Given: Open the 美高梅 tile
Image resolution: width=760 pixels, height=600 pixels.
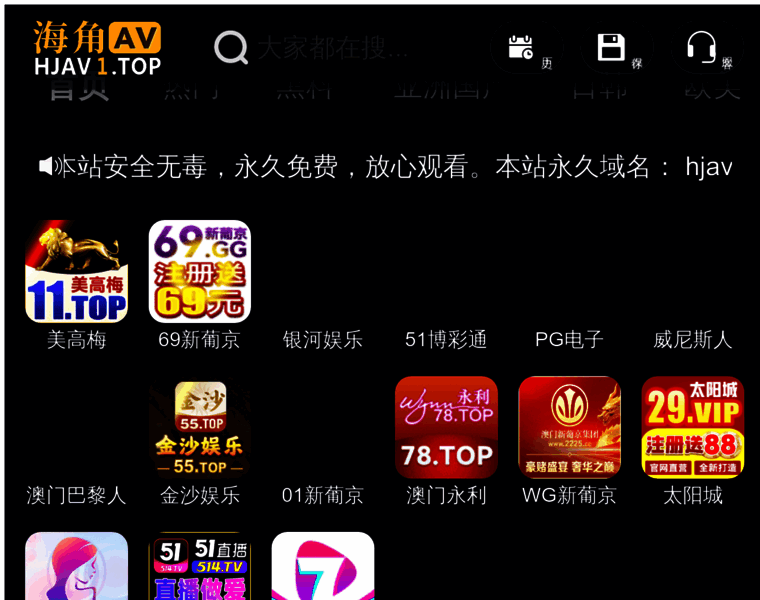Looking at the screenshot, I should [x=76, y=272].
